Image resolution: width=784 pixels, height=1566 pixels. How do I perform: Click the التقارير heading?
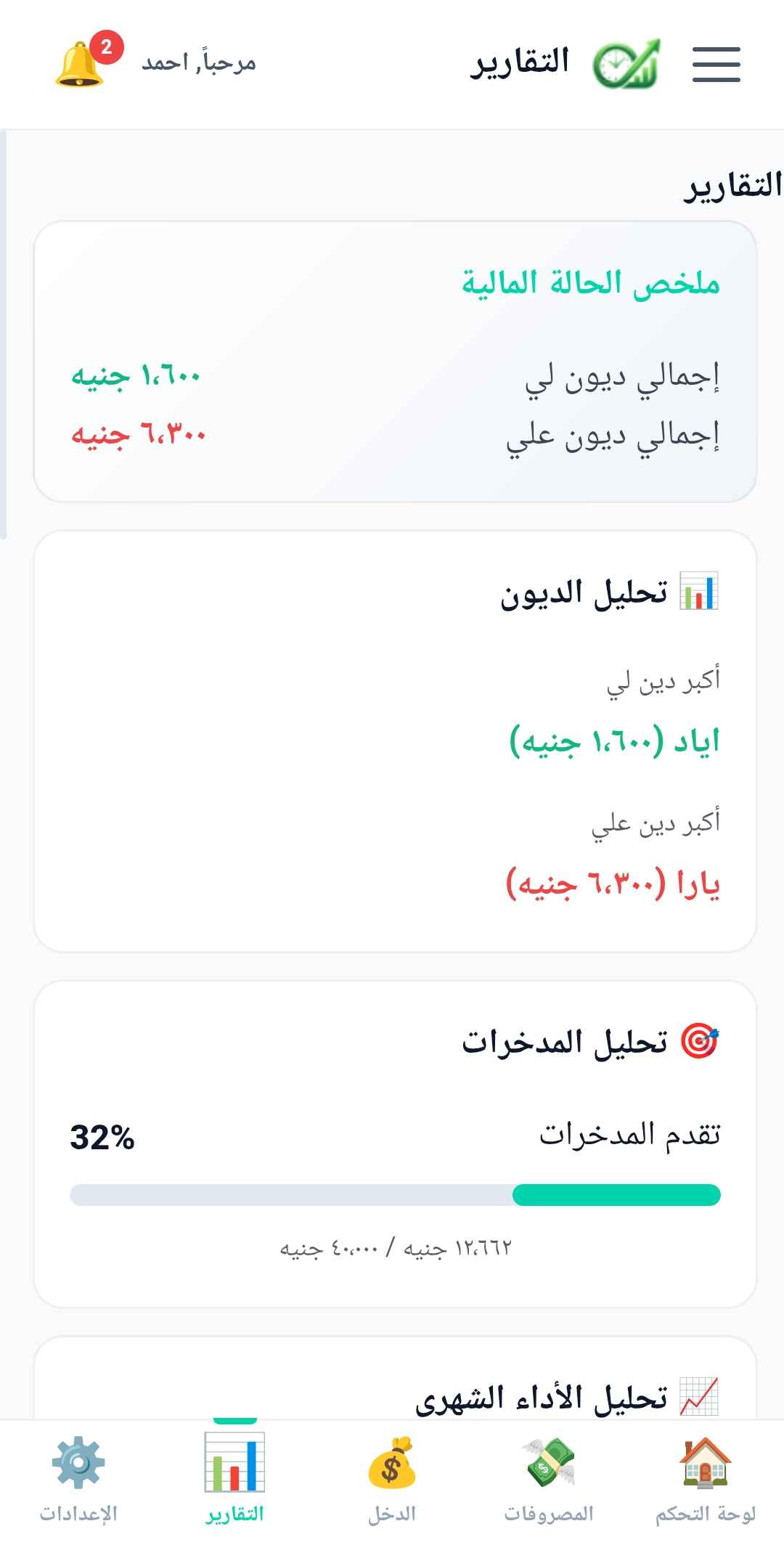pyautogui.click(x=719, y=183)
